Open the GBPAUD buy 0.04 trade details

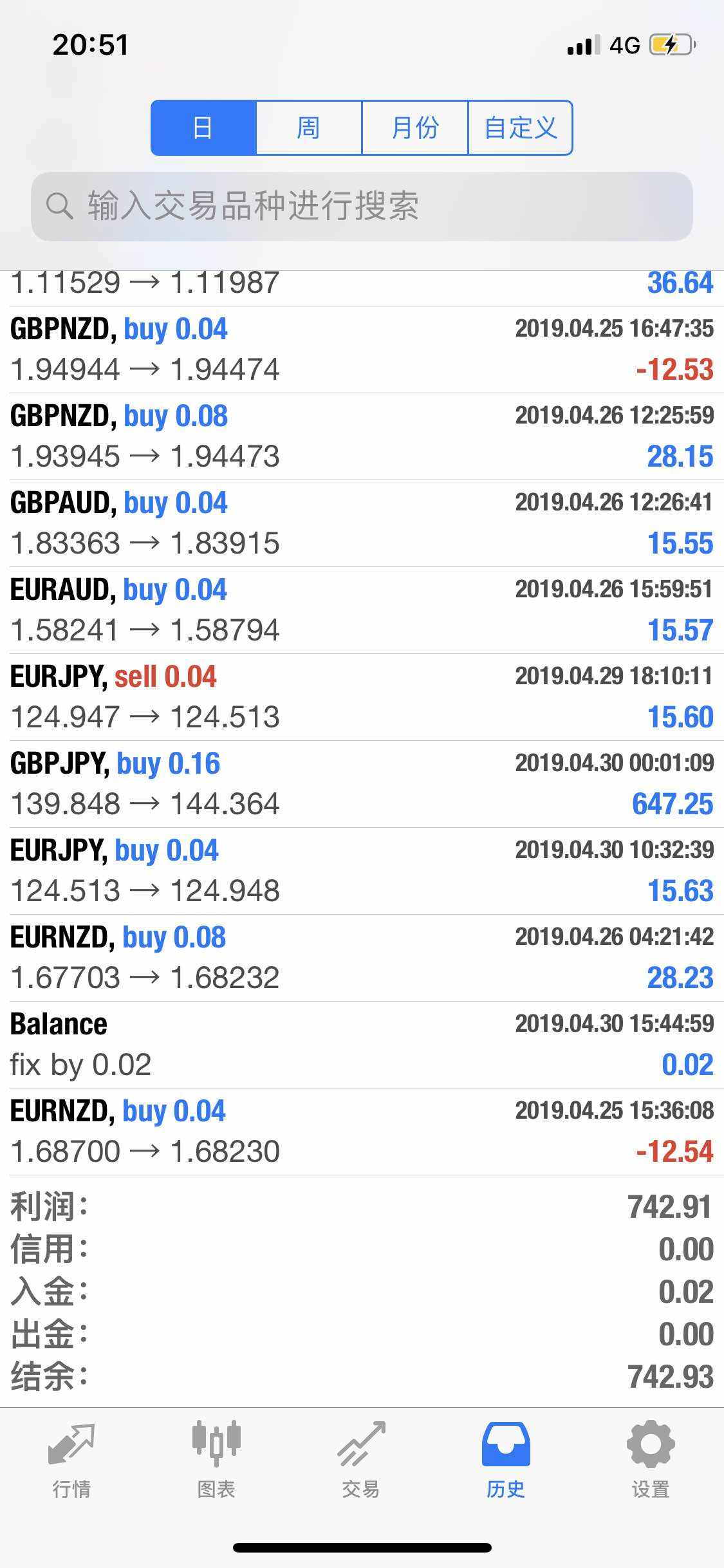click(x=362, y=523)
